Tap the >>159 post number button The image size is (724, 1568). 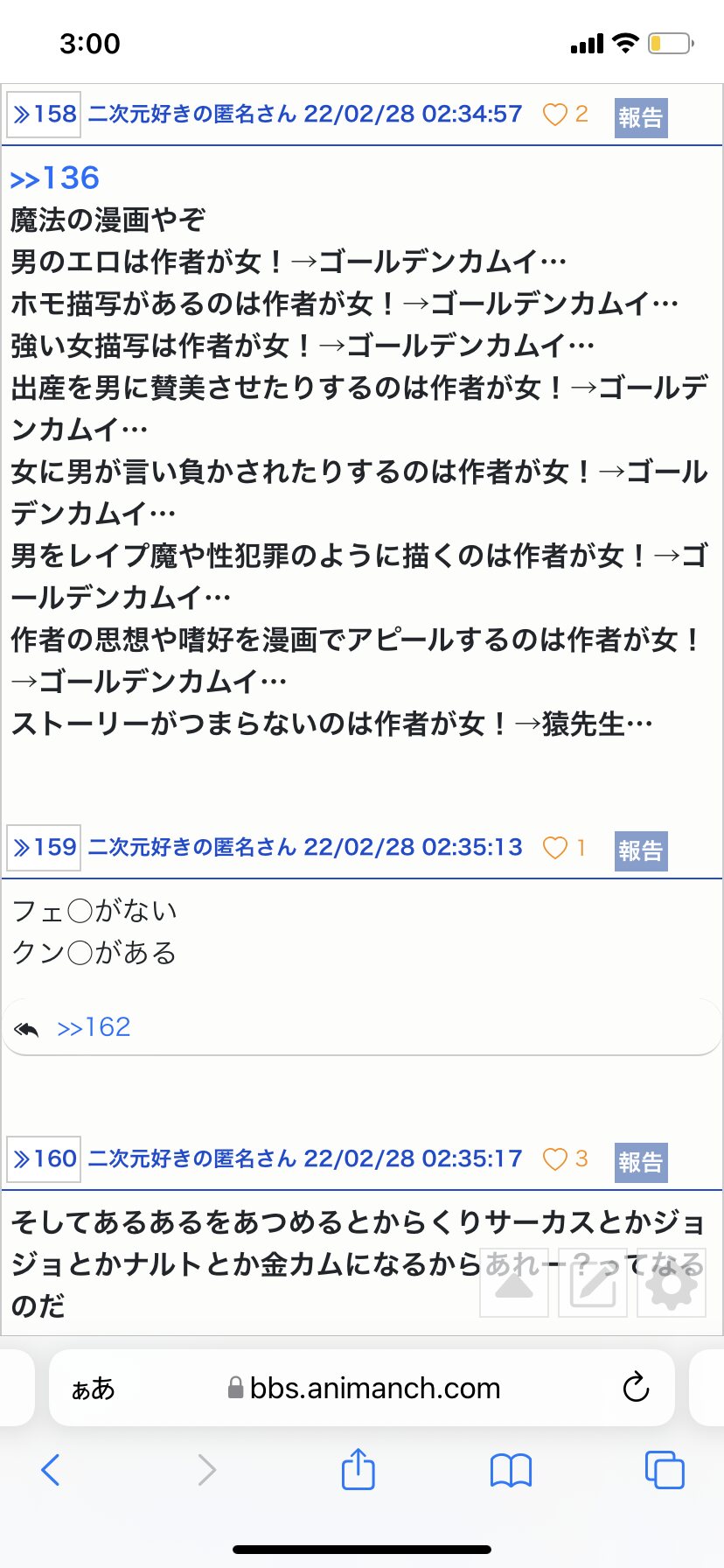(44, 848)
